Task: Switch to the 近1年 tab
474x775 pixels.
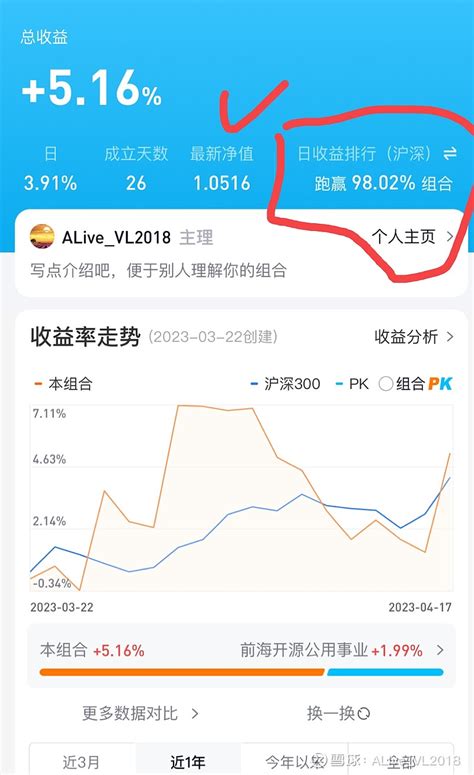Action: click(188, 761)
